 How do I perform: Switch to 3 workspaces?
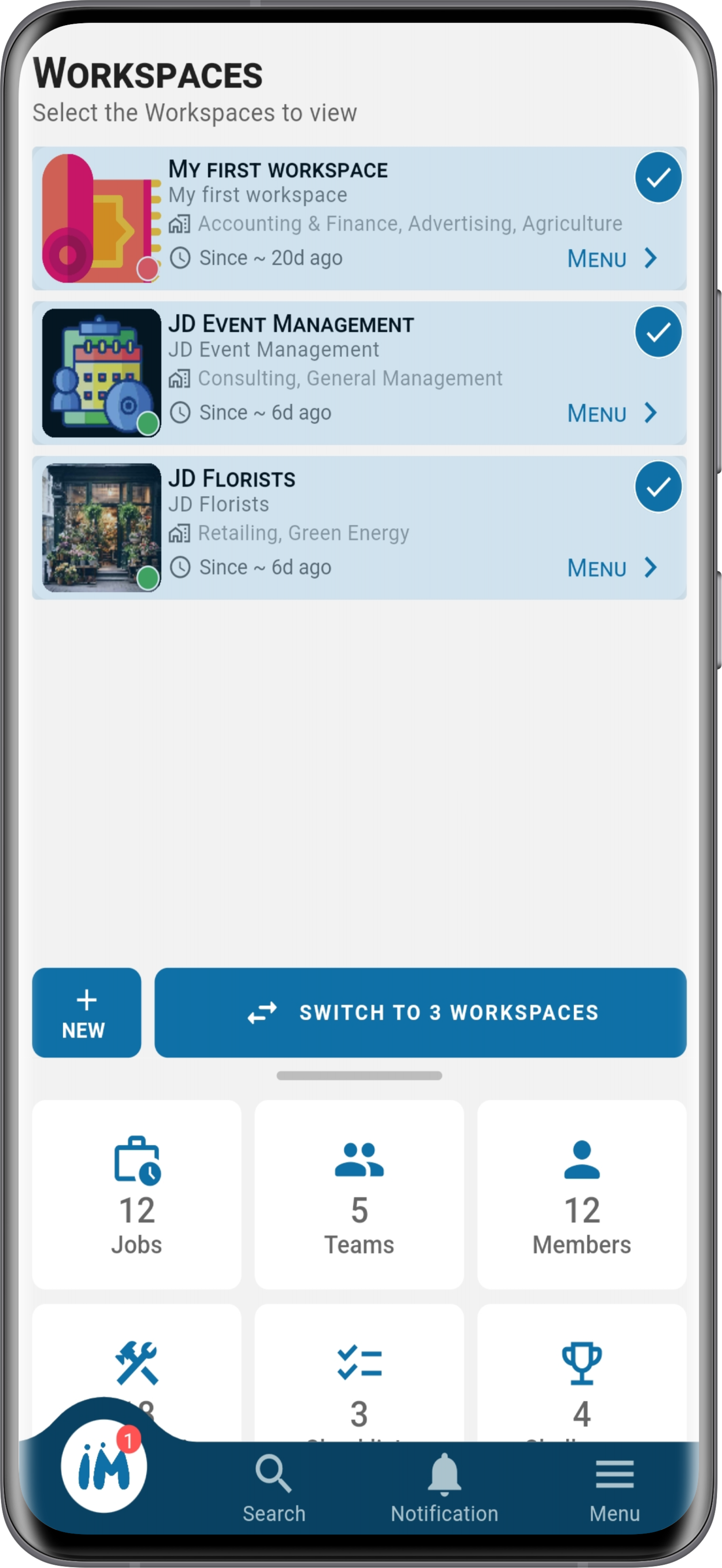click(420, 1012)
